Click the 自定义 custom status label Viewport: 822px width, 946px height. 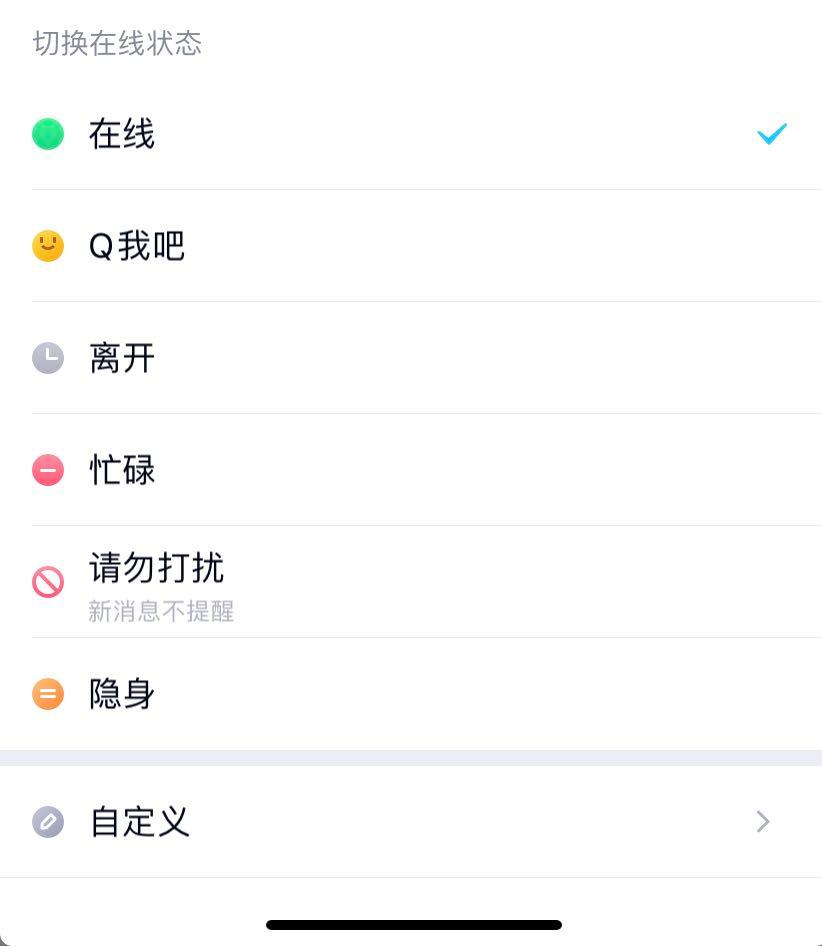tap(139, 822)
